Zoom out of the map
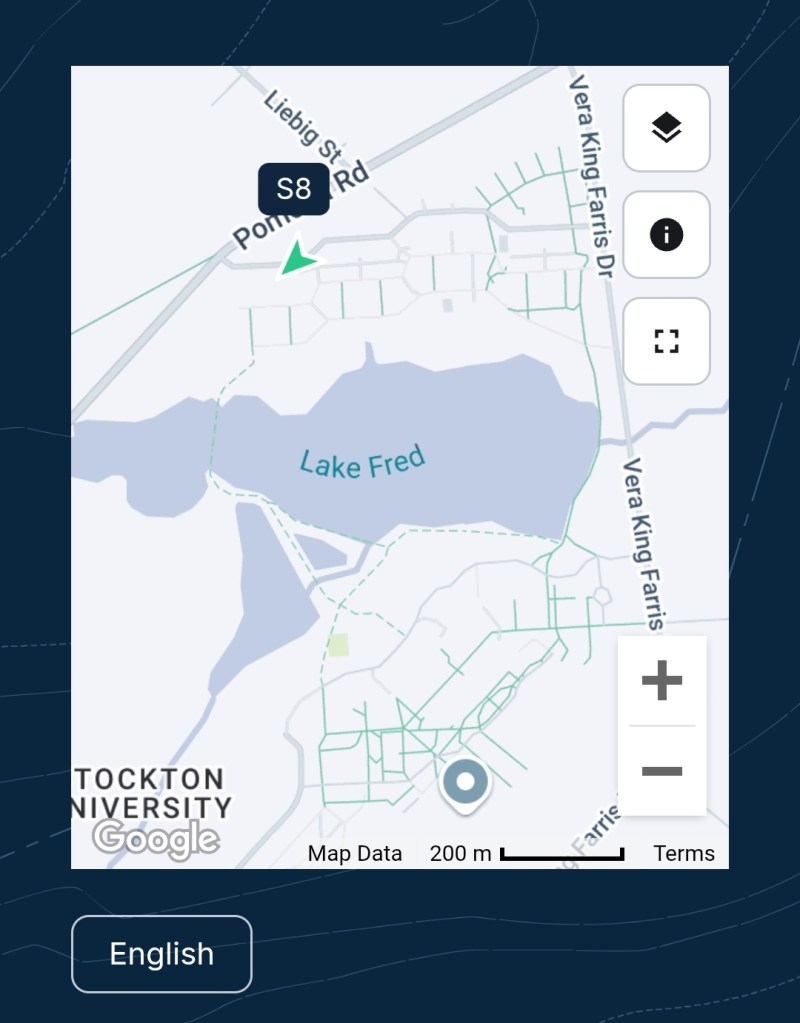 coord(662,771)
